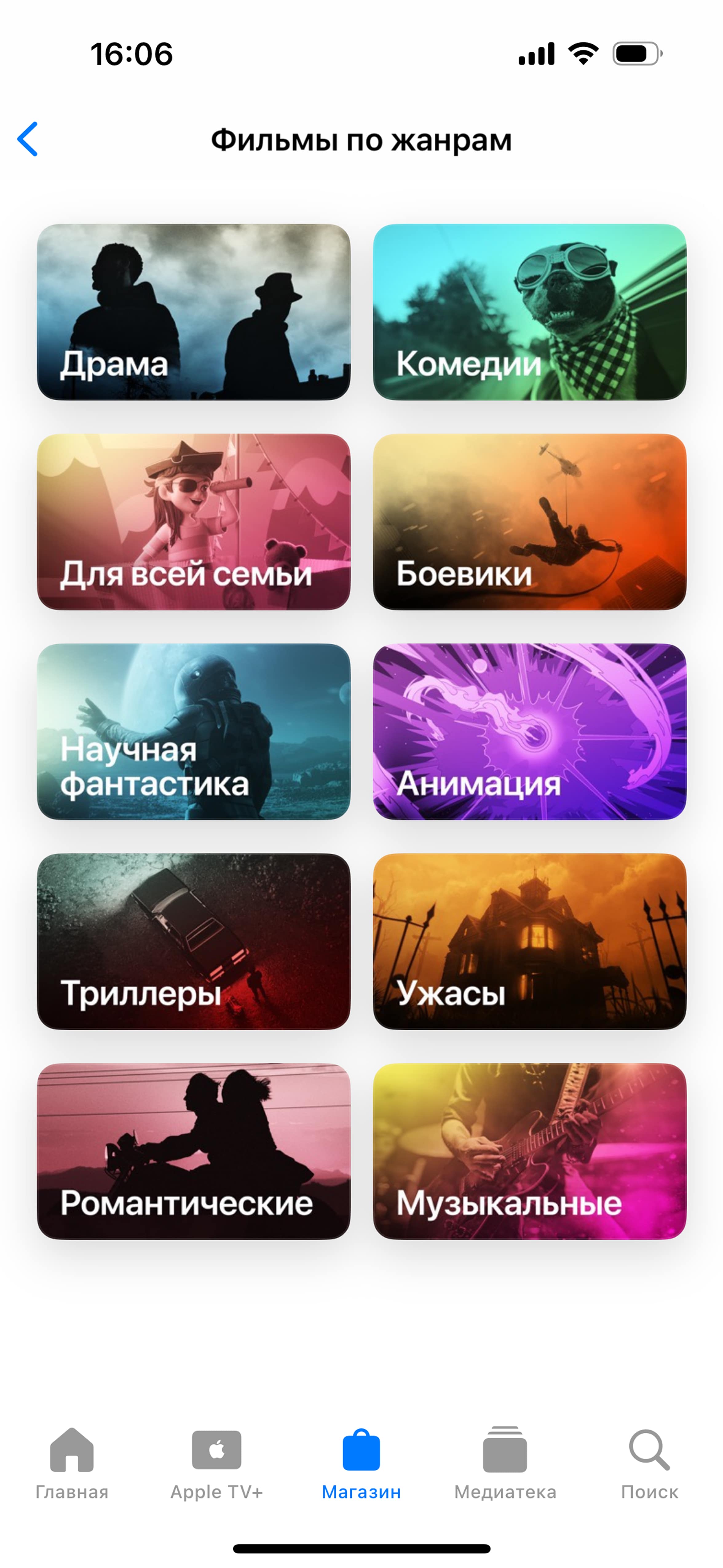The image size is (723, 1568).
Task: Select the Музыкальные genre card
Action: (529, 1150)
